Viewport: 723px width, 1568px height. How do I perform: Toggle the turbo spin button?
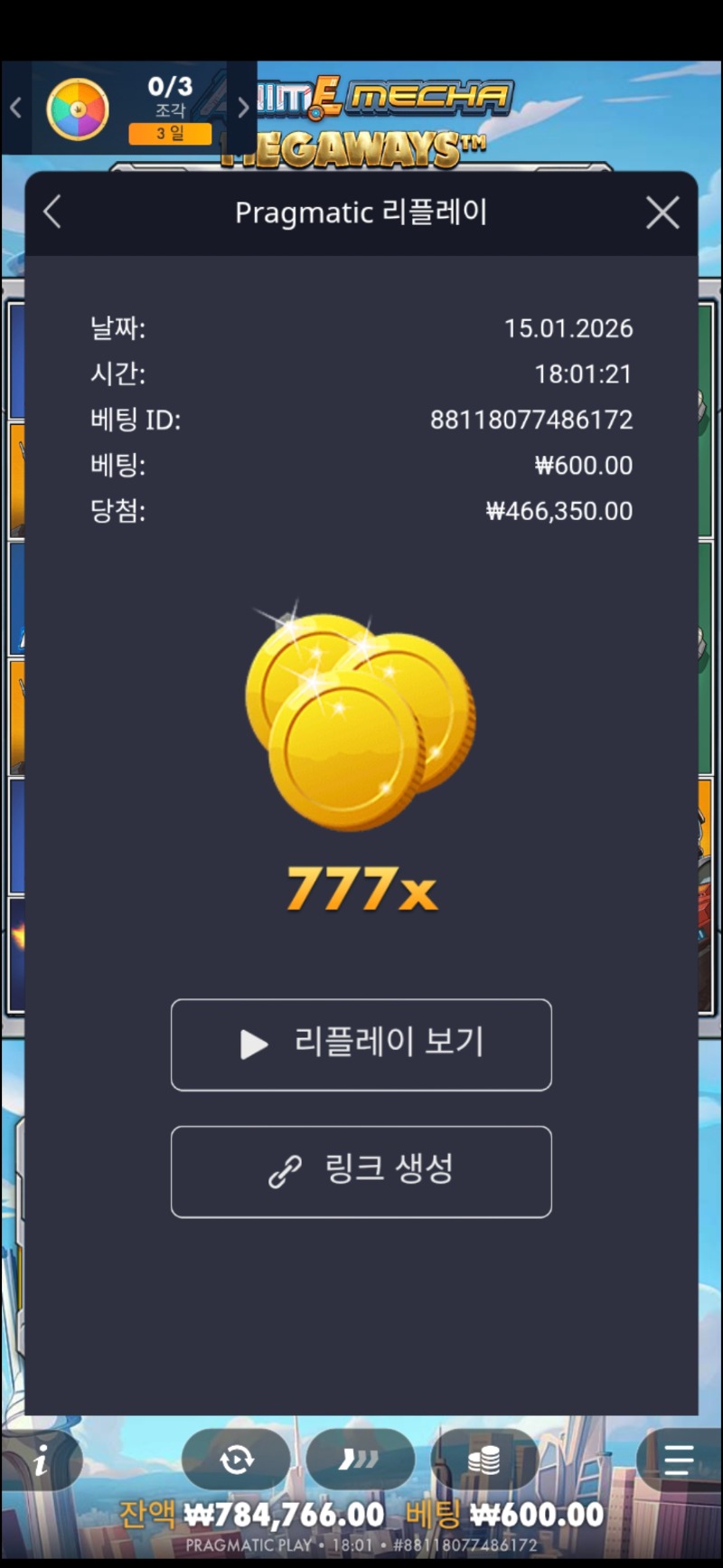coord(360,1459)
